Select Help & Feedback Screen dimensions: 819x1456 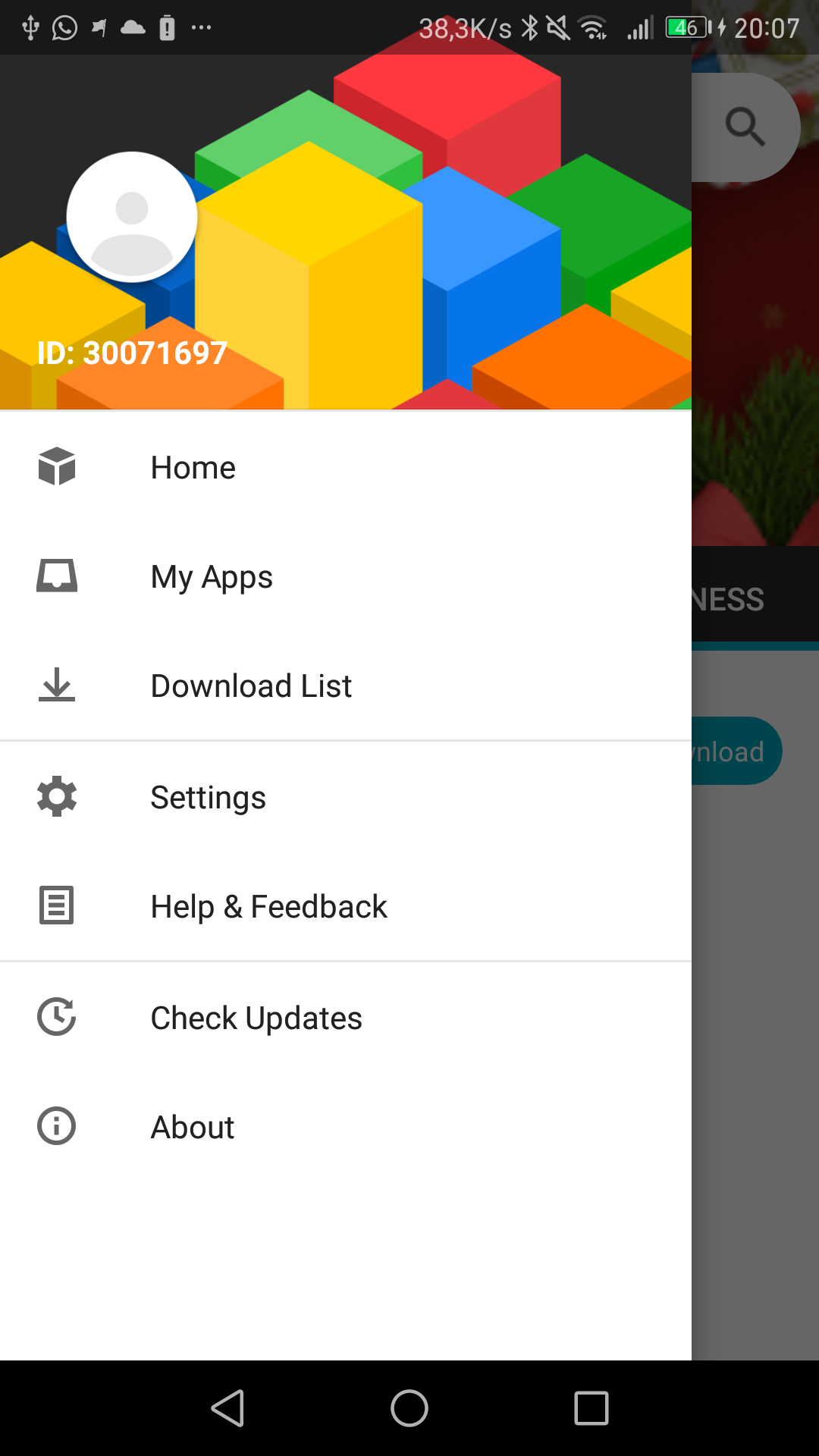tap(268, 907)
